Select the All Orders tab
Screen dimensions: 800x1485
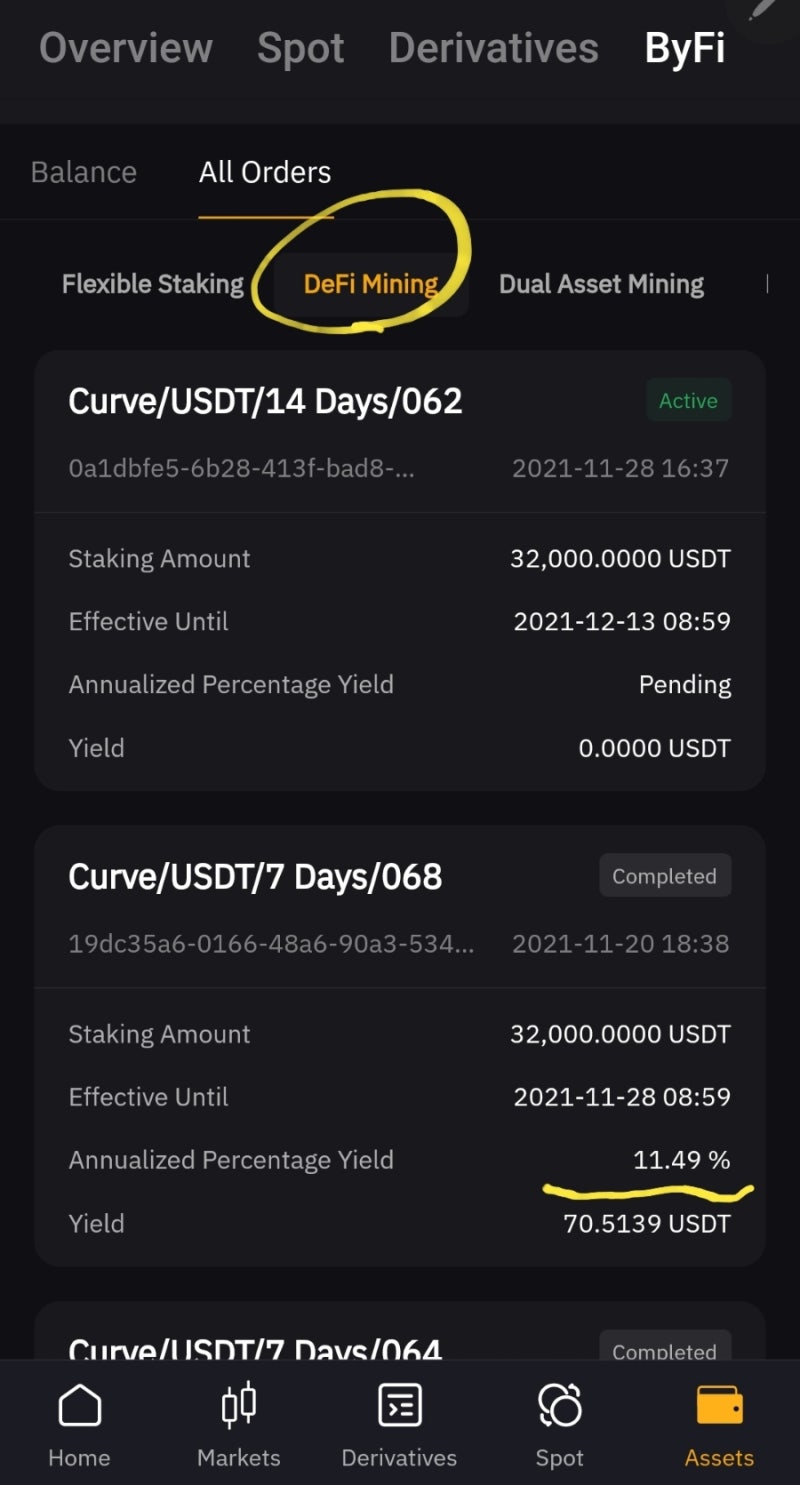(x=265, y=172)
